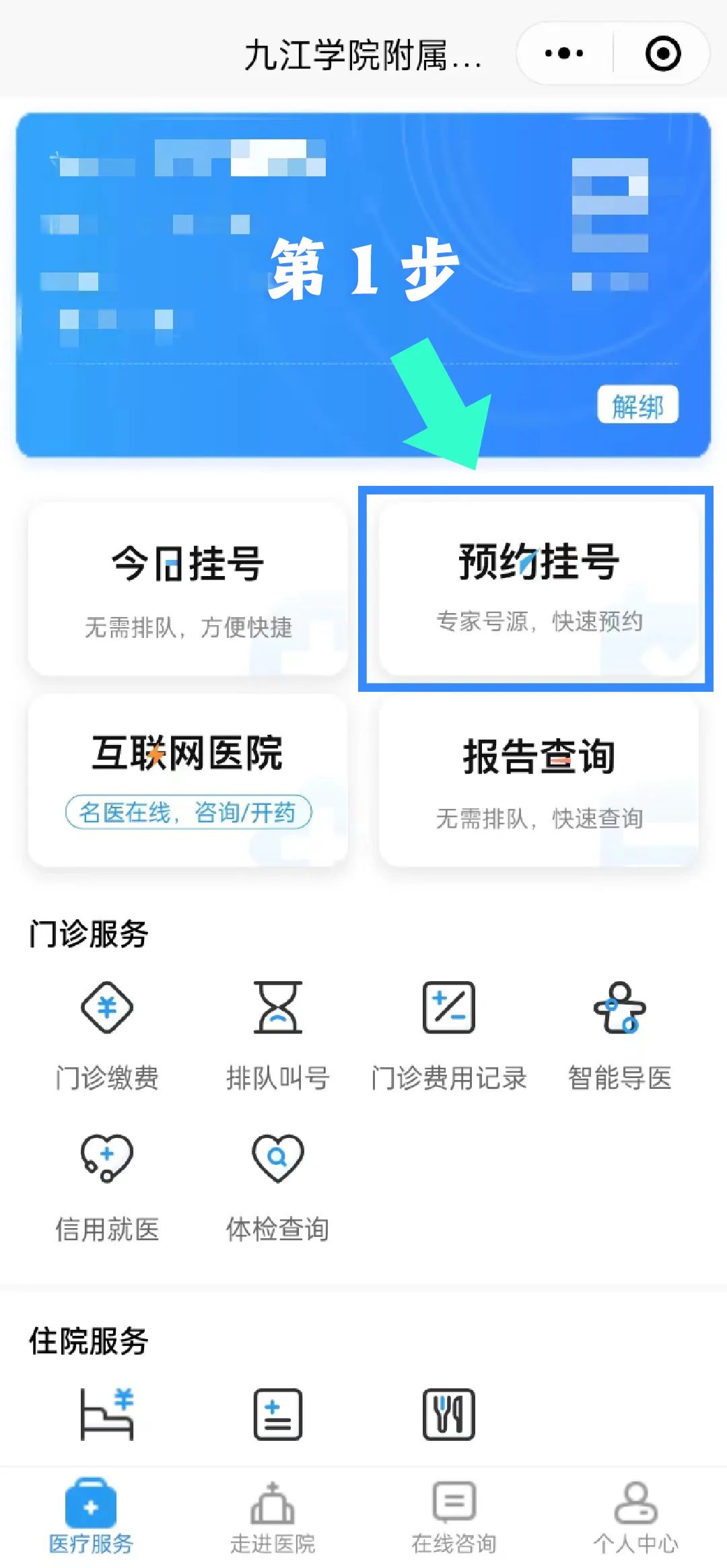Open 今日挂号 same-day registration

(x=188, y=588)
